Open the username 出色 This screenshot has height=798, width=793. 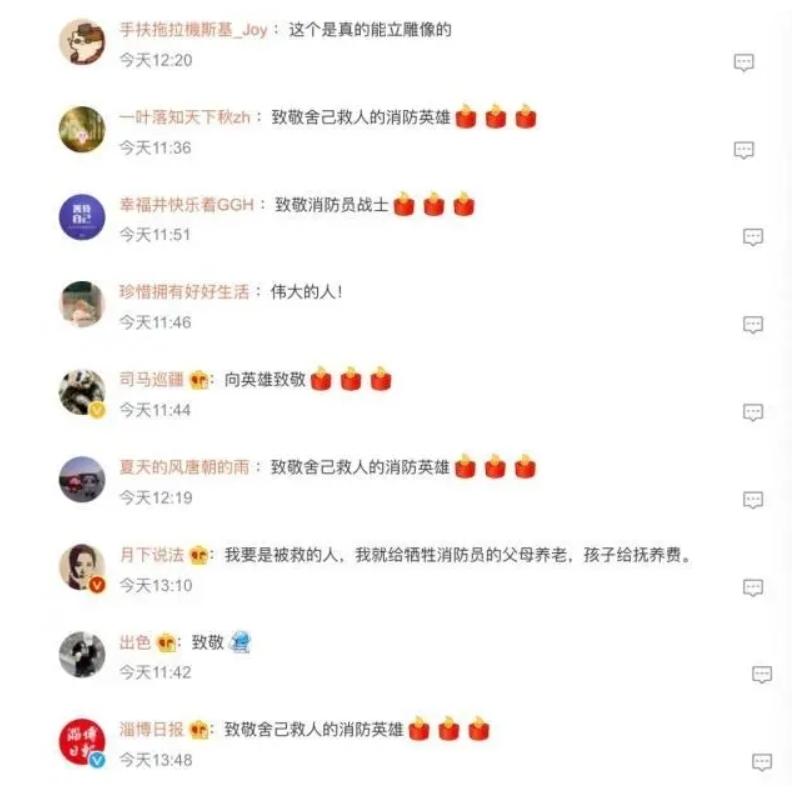pyautogui.click(x=135, y=643)
